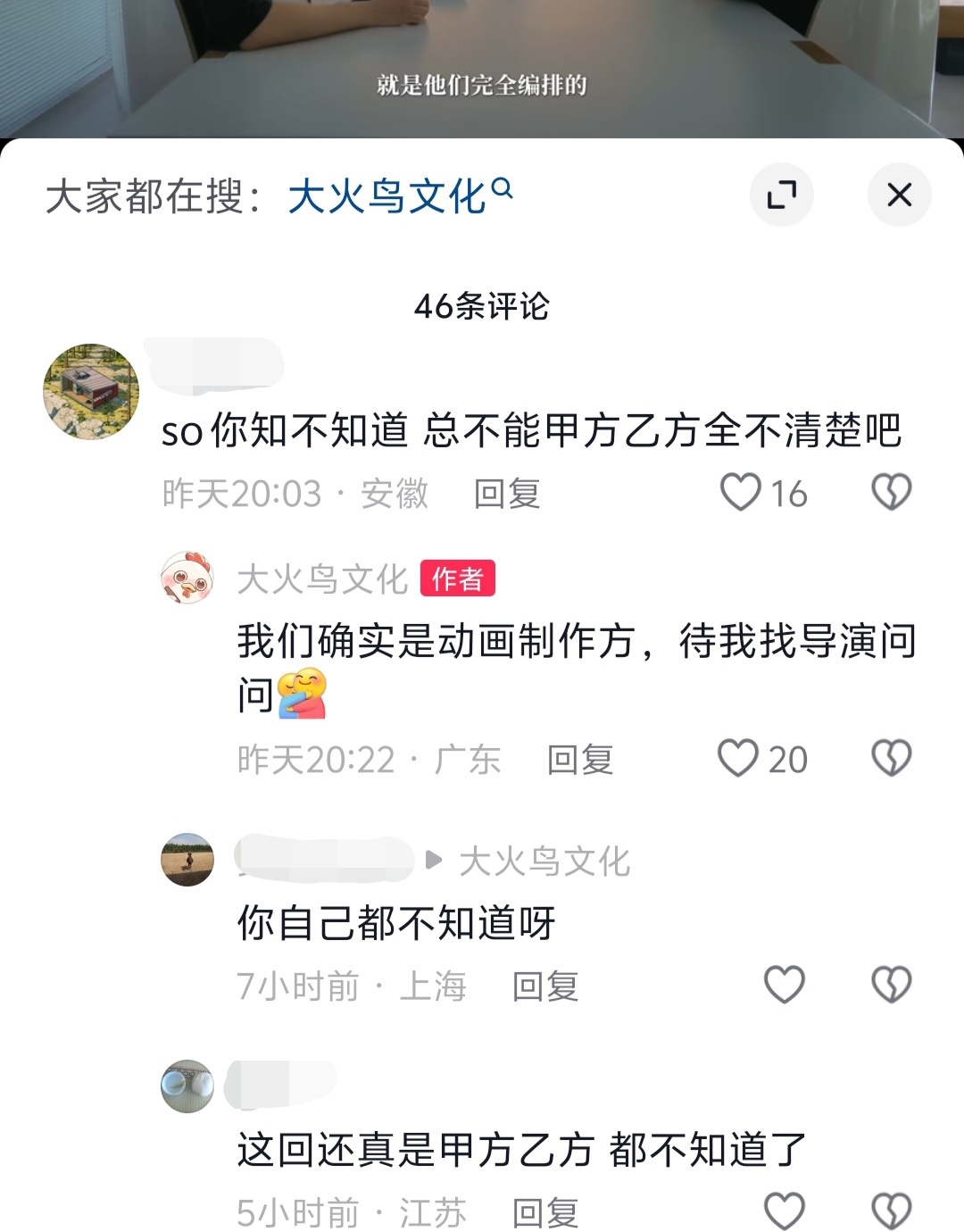Like the comment 你自己都不知道呀
Image resolution: width=964 pixels, height=1232 pixels.
coord(785,985)
